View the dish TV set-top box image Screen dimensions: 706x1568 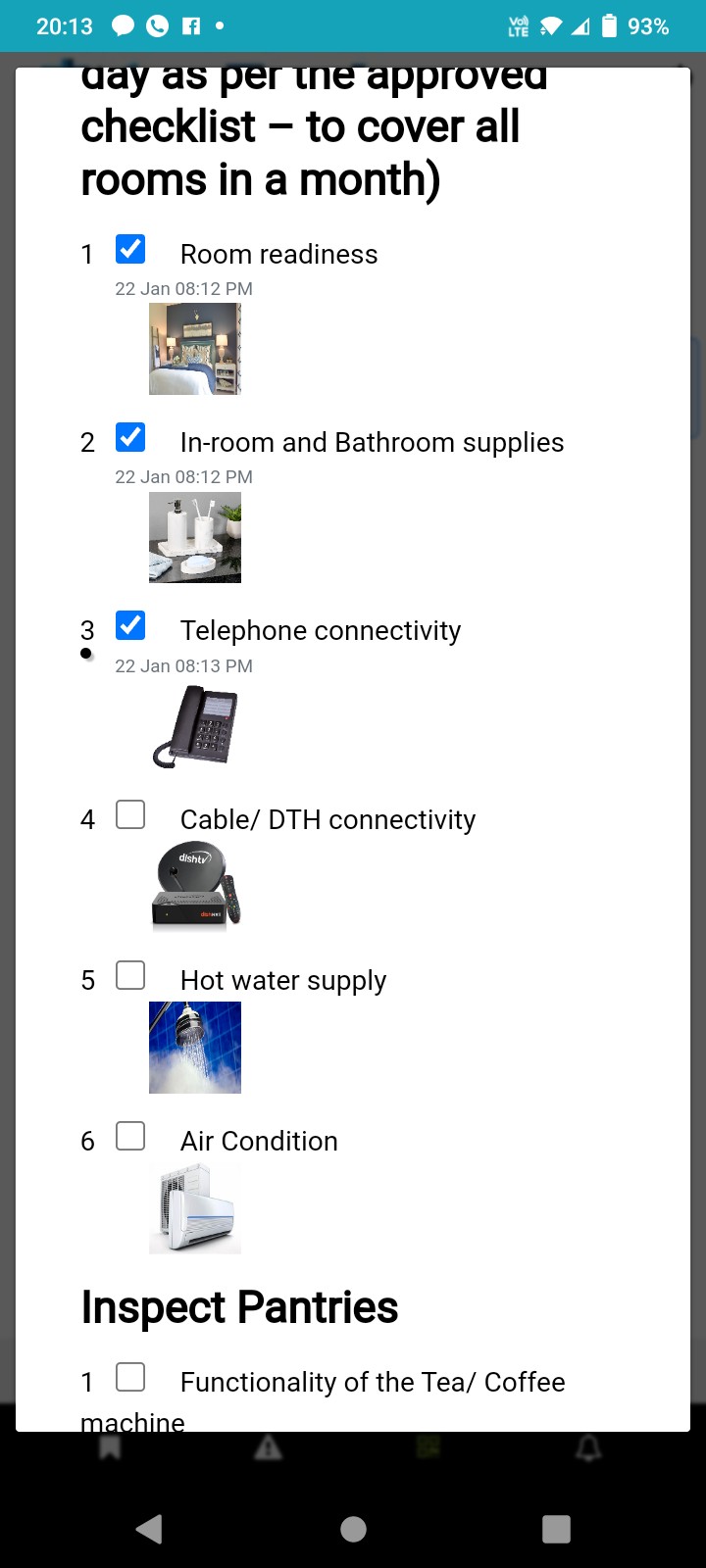[x=195, y=885]
